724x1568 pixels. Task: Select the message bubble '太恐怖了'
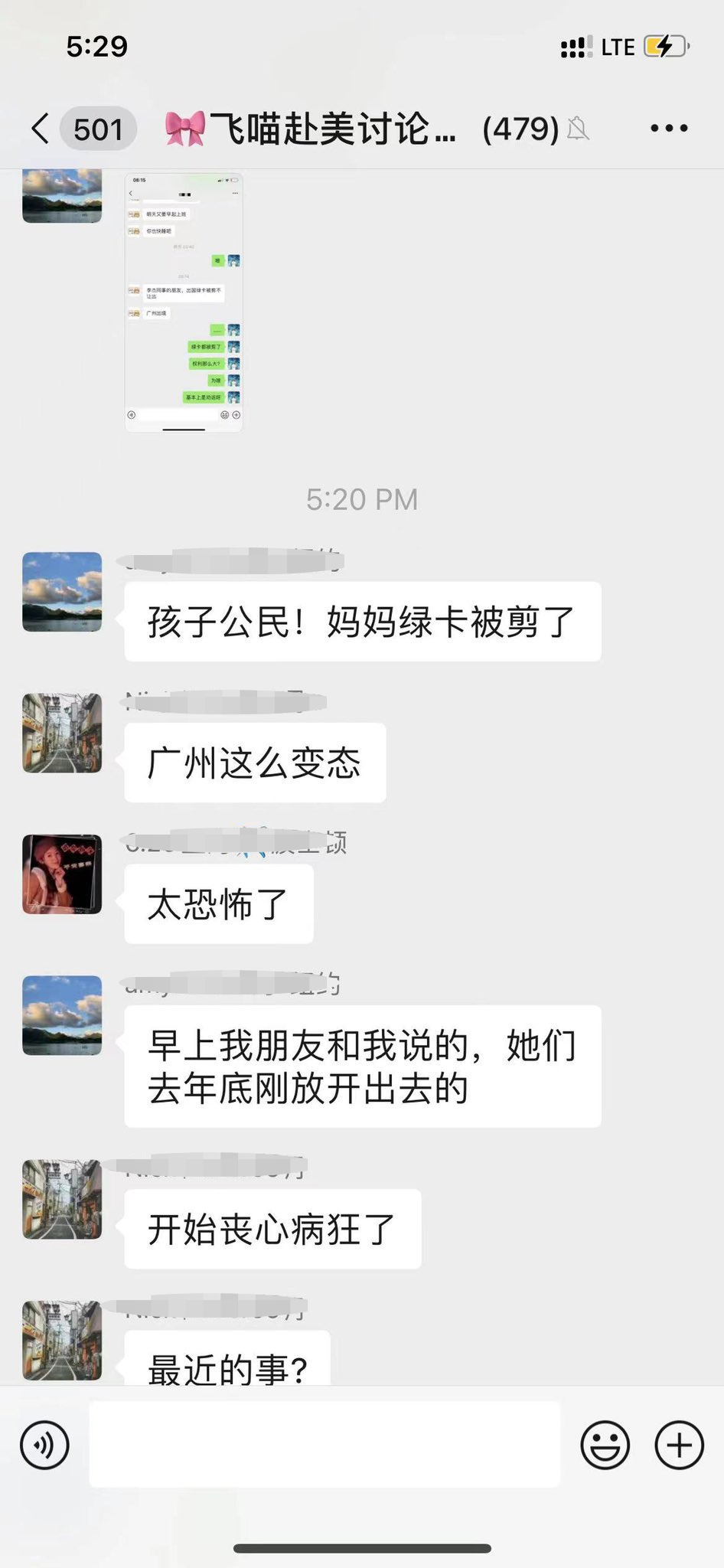tap(218, 904)
